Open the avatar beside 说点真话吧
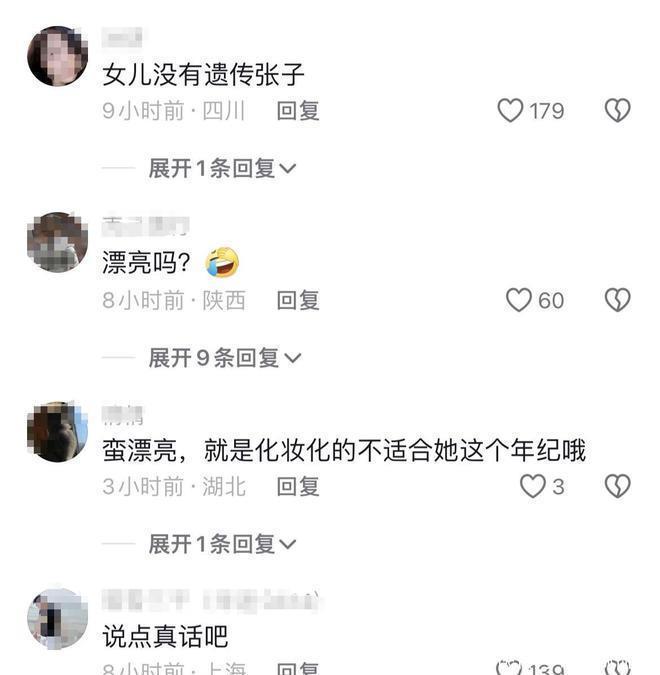This screenshot has width=660, height=675. (x=57, y=618)
